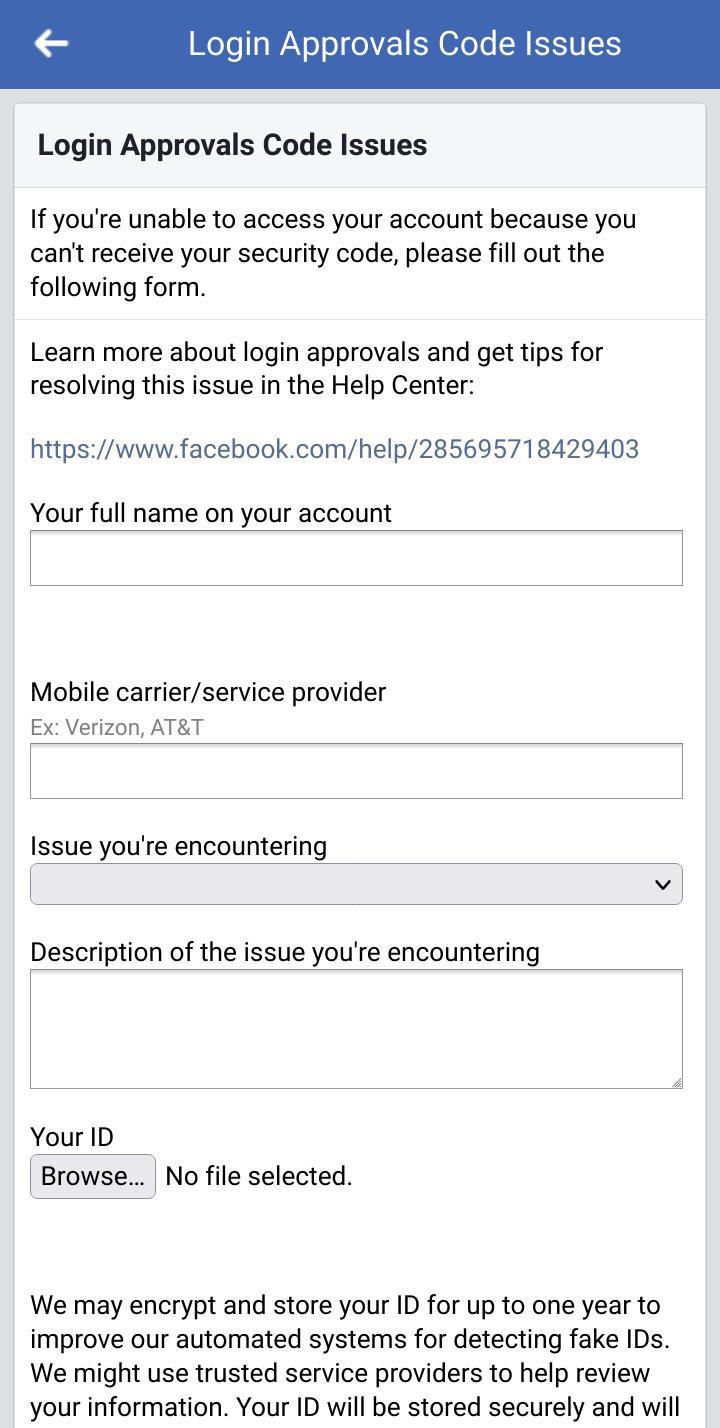Click inside the issue description text area

coord(356,1028)
